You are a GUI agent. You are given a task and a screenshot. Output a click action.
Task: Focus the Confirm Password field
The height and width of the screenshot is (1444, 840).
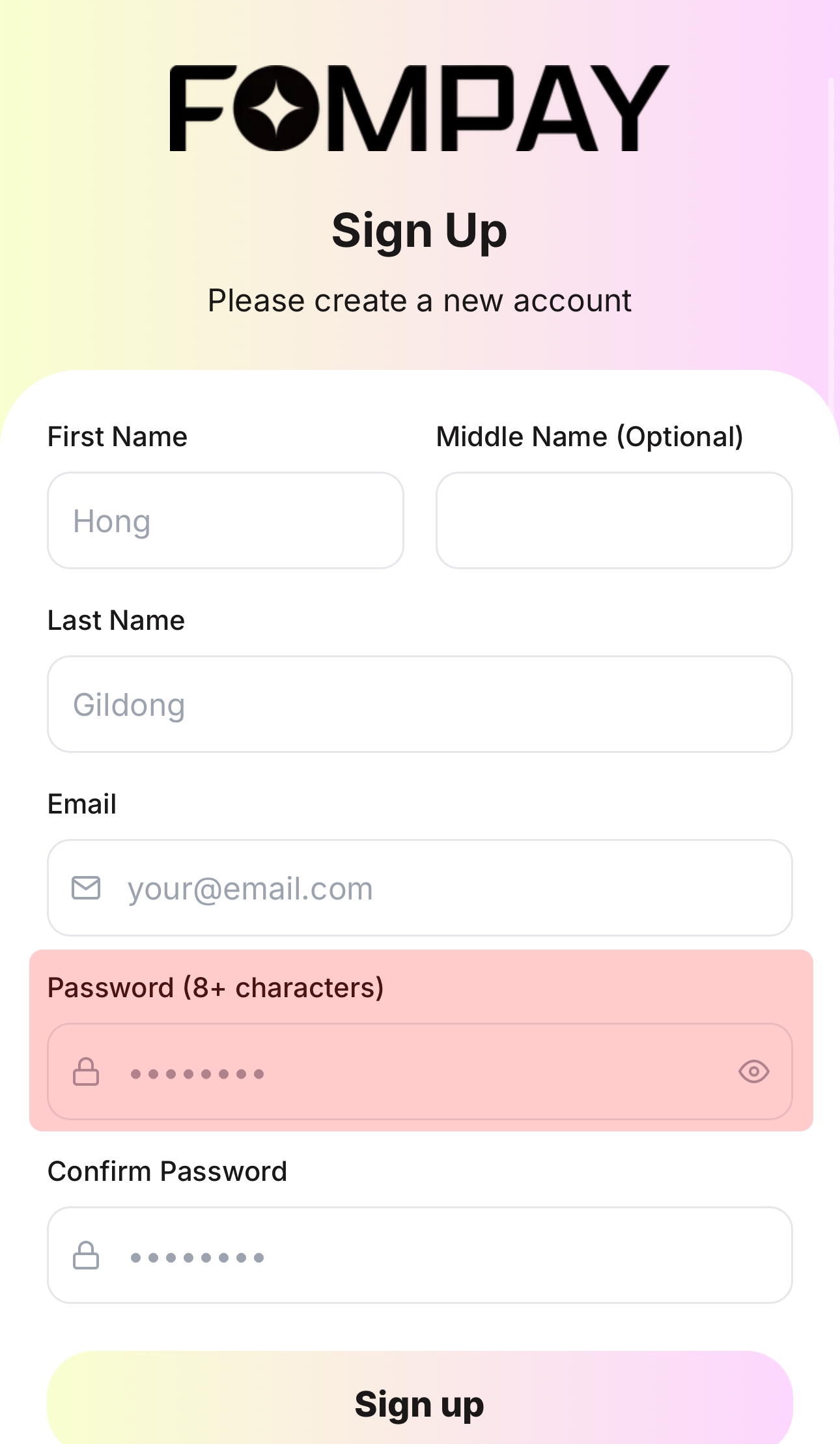tap(430, 1255)
